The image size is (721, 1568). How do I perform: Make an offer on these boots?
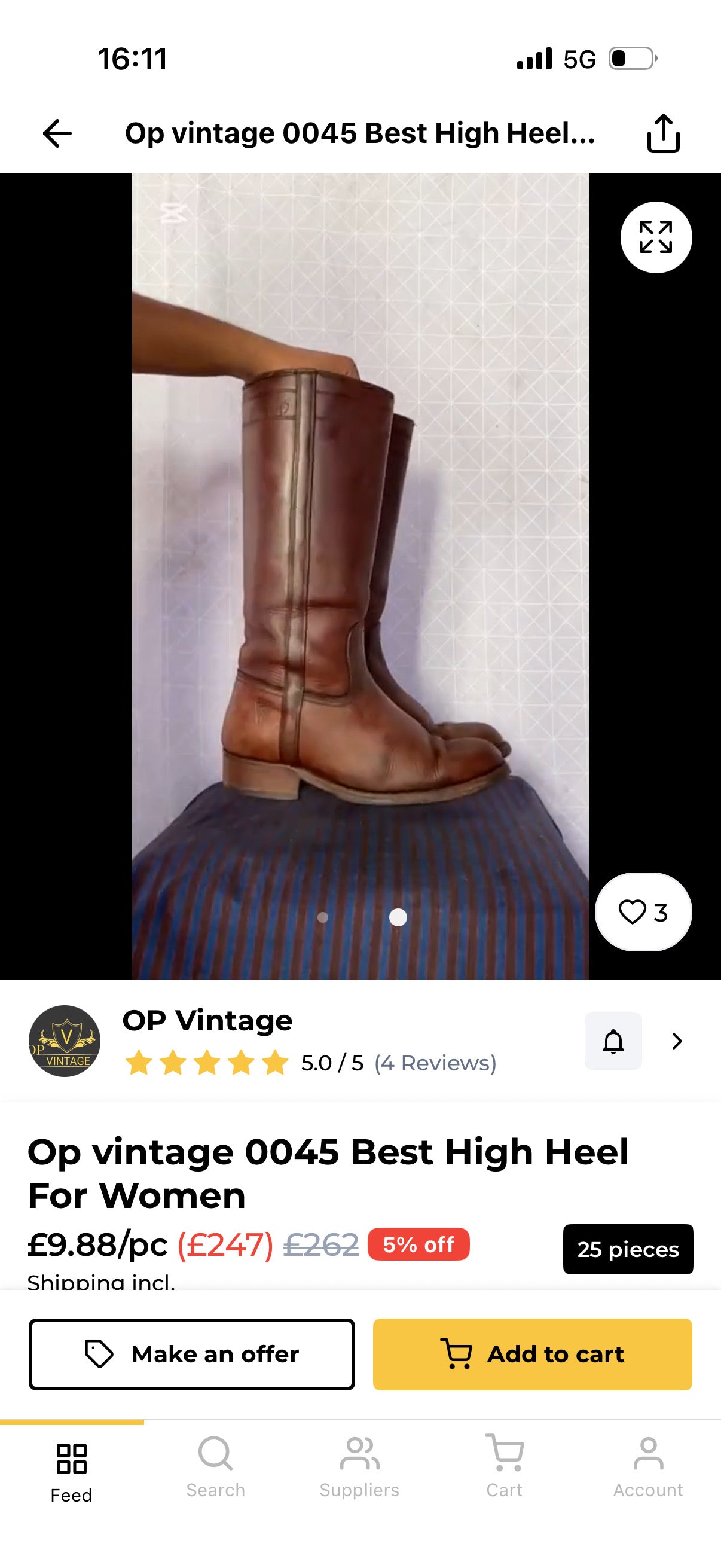(192, 1354)
